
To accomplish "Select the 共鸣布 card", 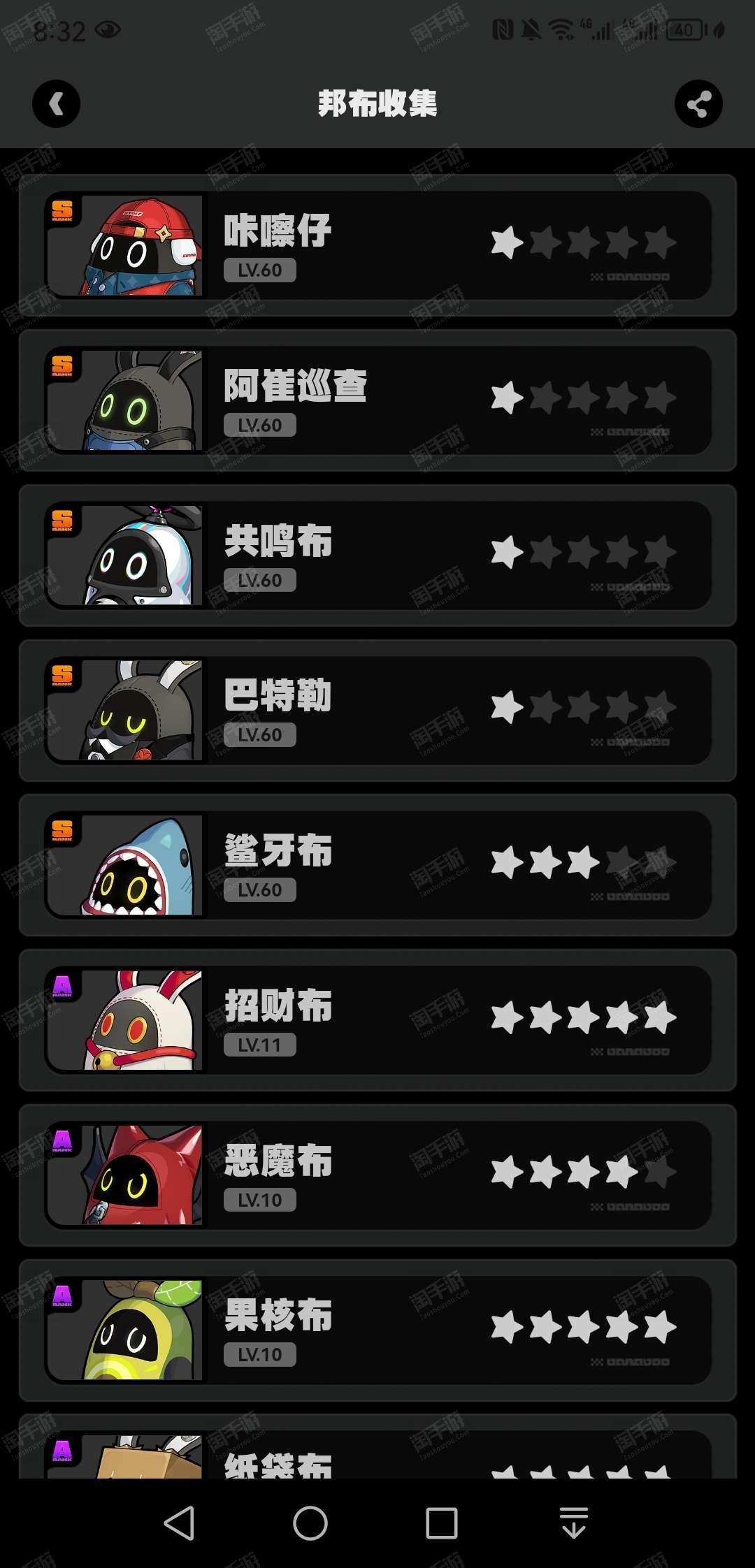I will (x=377, y=556).
